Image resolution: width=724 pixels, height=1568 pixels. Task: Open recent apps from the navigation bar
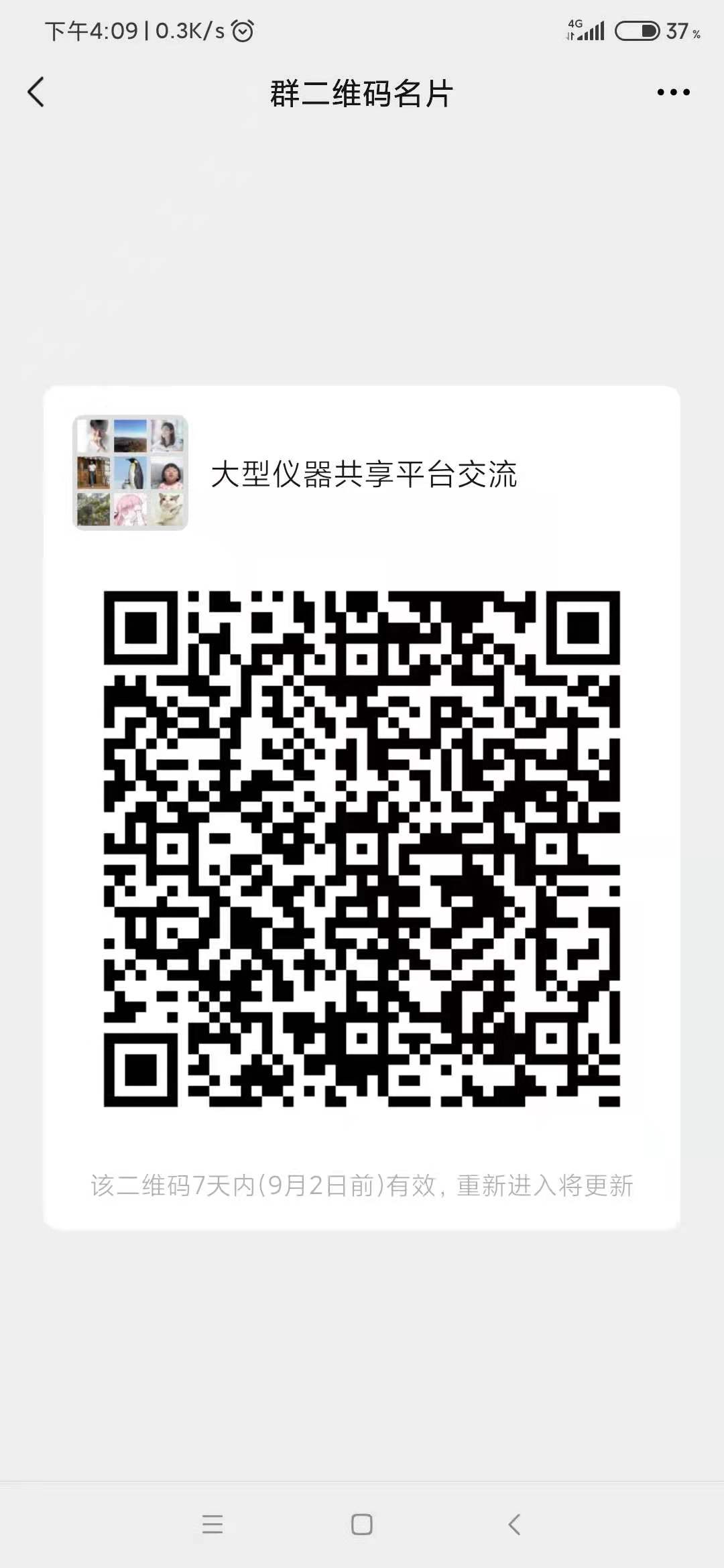212,1524
